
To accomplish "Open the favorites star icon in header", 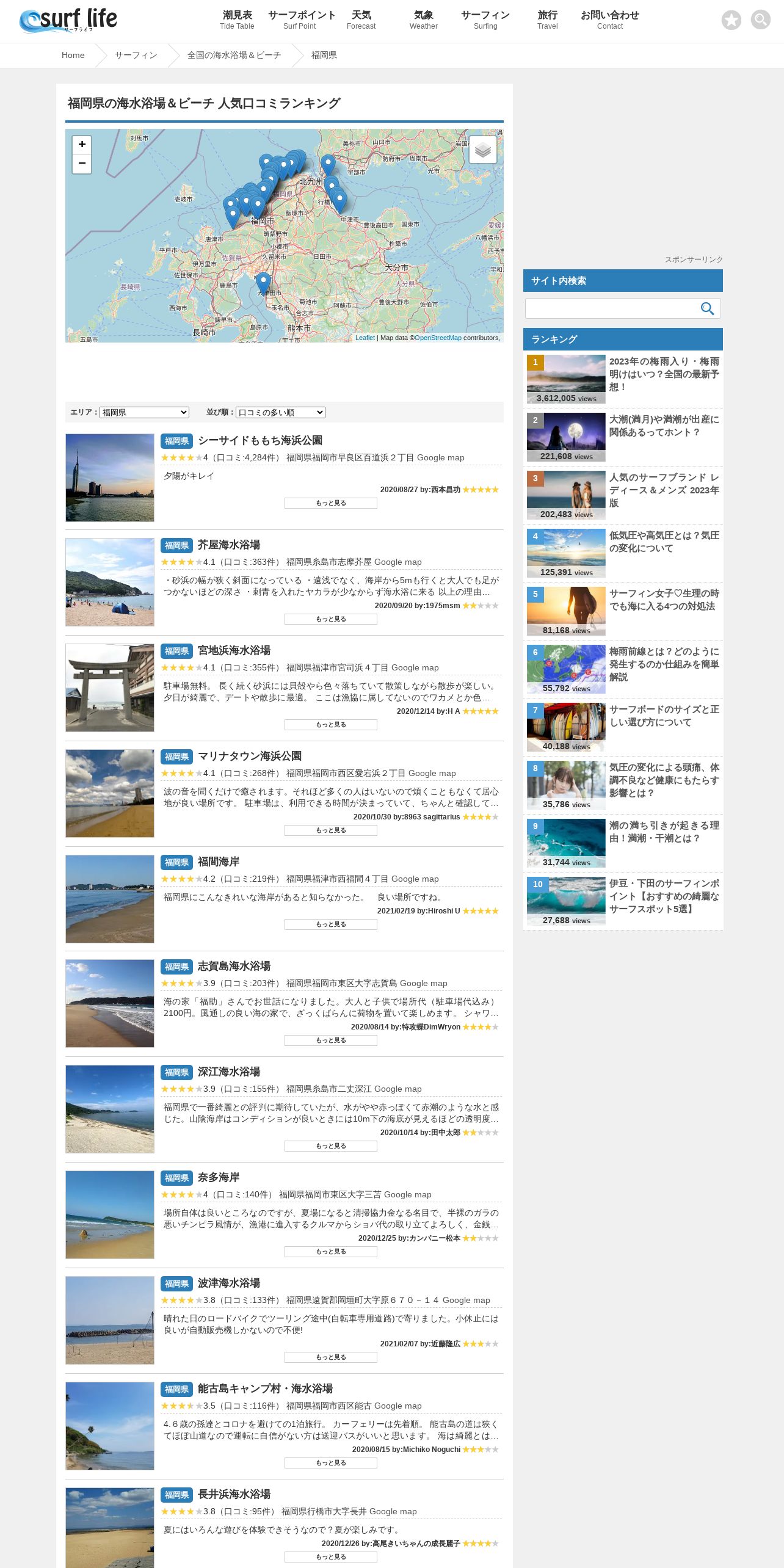I will [731, 20].
